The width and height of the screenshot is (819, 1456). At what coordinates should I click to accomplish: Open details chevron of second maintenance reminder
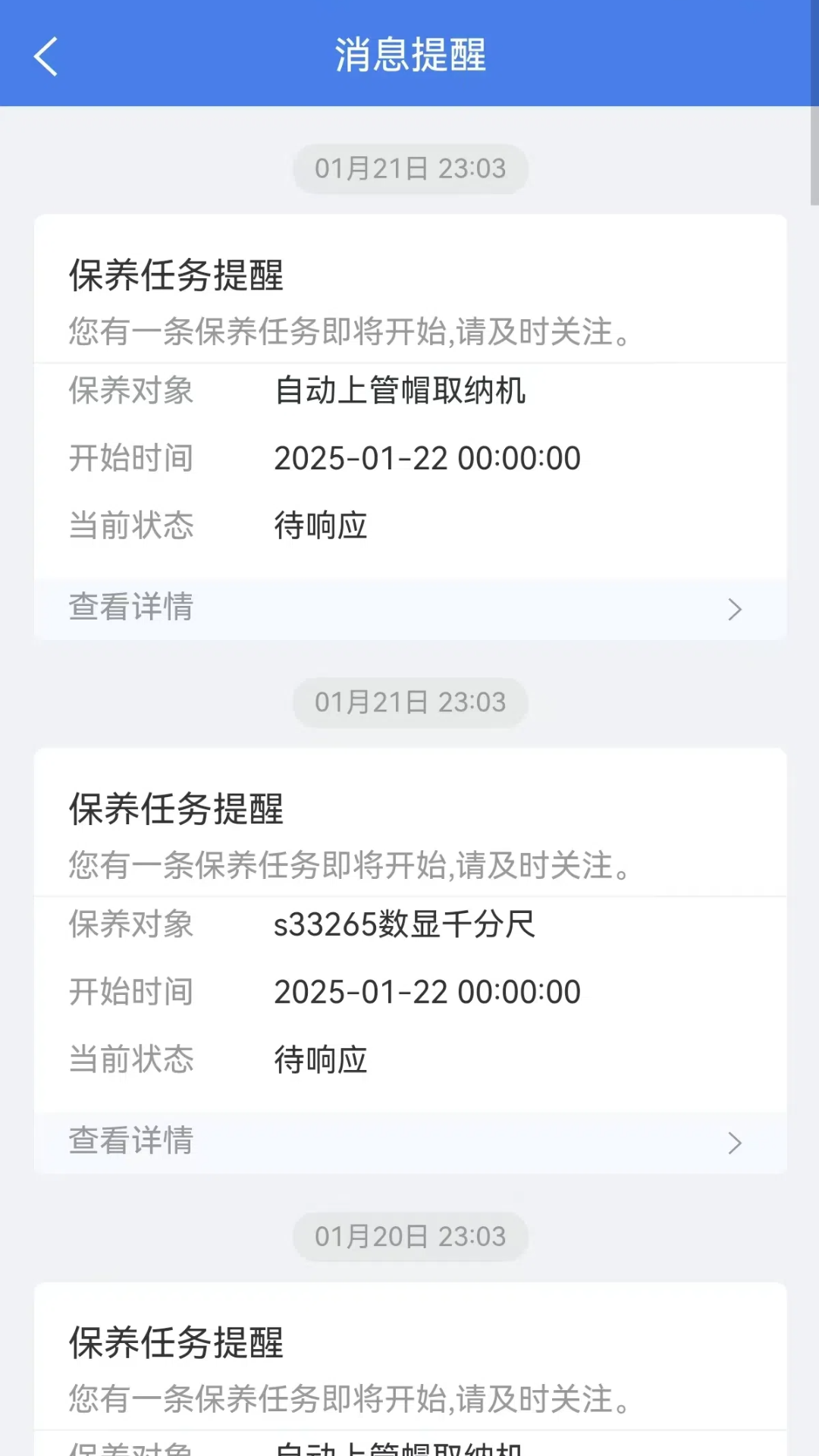[733, 1143]
